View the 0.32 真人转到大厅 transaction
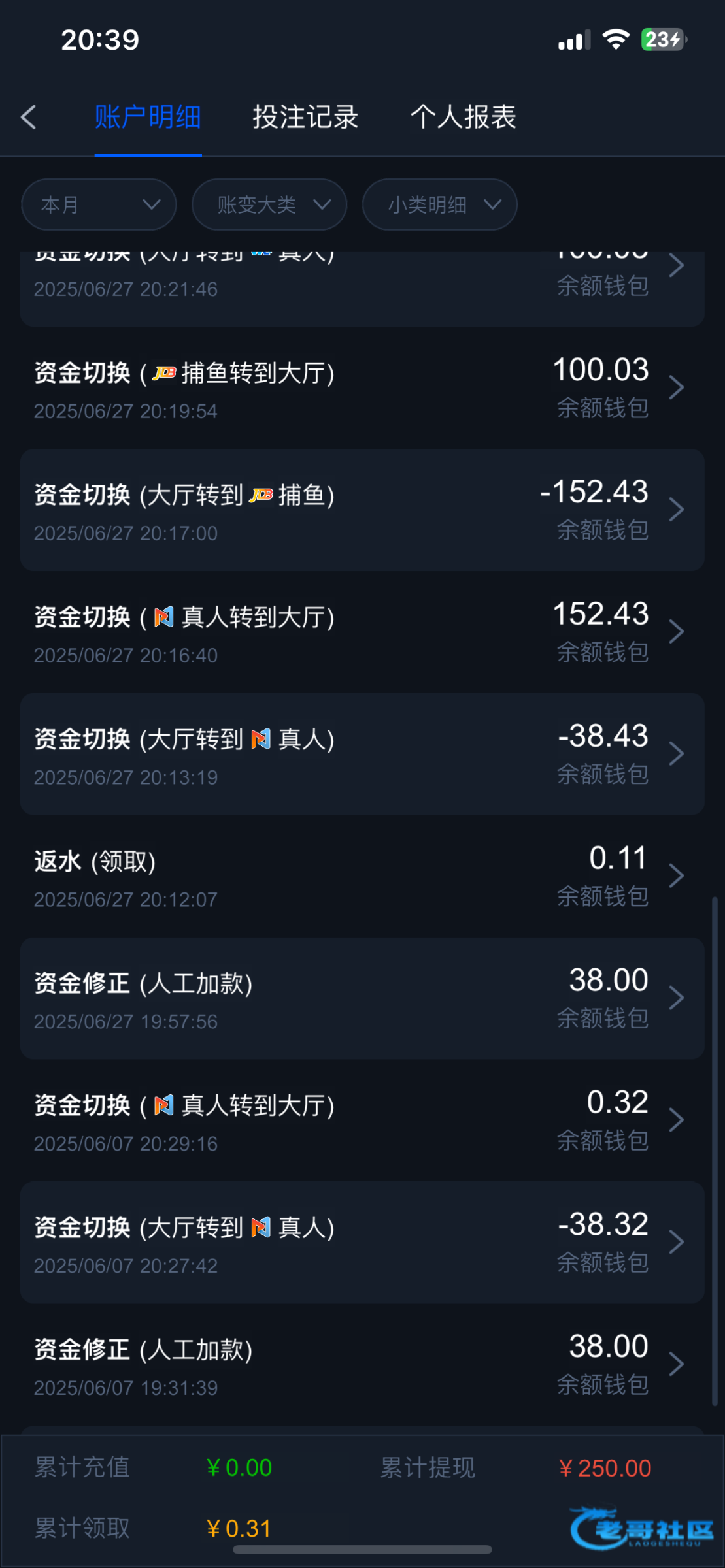 (x=362, y=1121)
